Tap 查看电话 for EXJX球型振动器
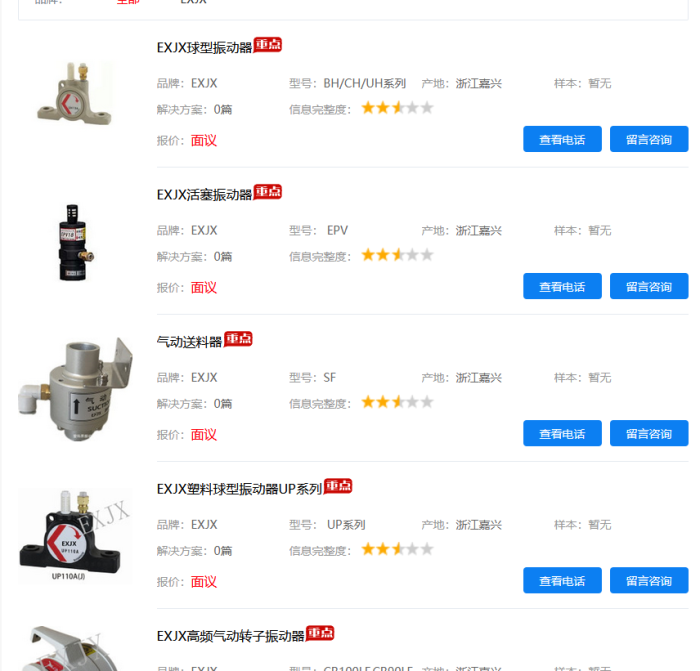The width and height of the screenshot is (700, 671). click(562, 140)
